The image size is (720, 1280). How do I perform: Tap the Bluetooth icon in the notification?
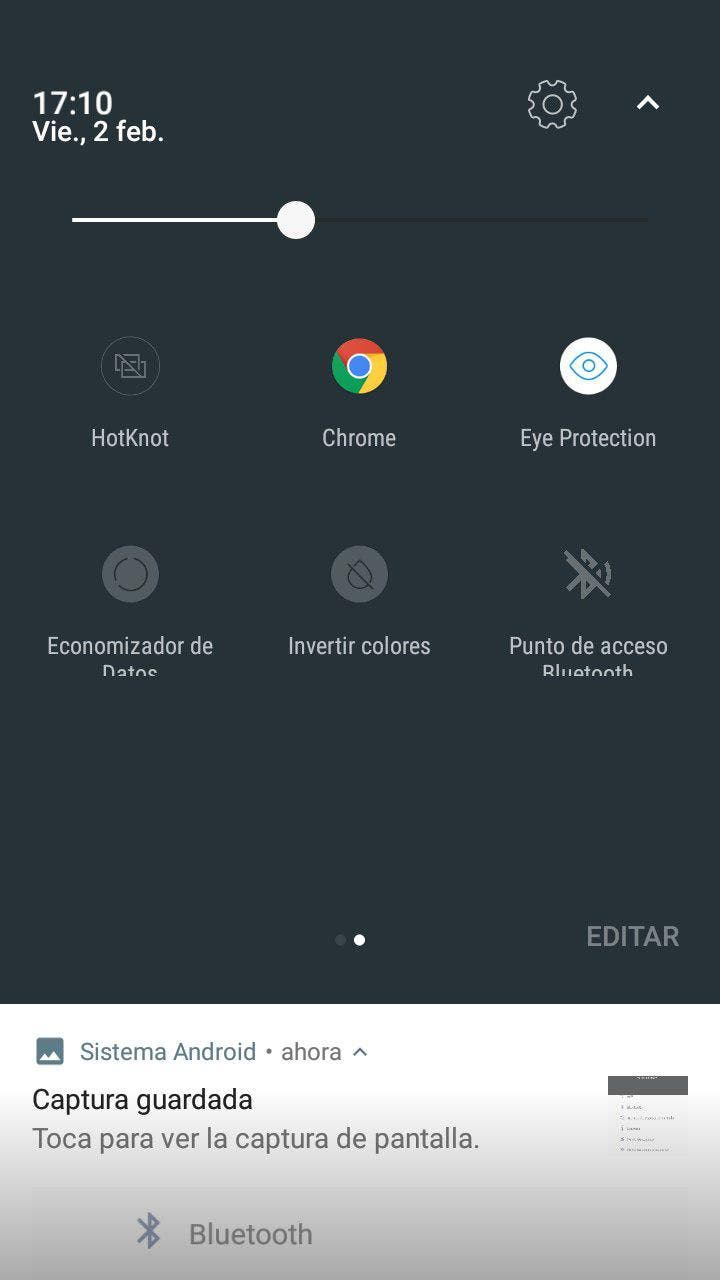(148, 1233)
